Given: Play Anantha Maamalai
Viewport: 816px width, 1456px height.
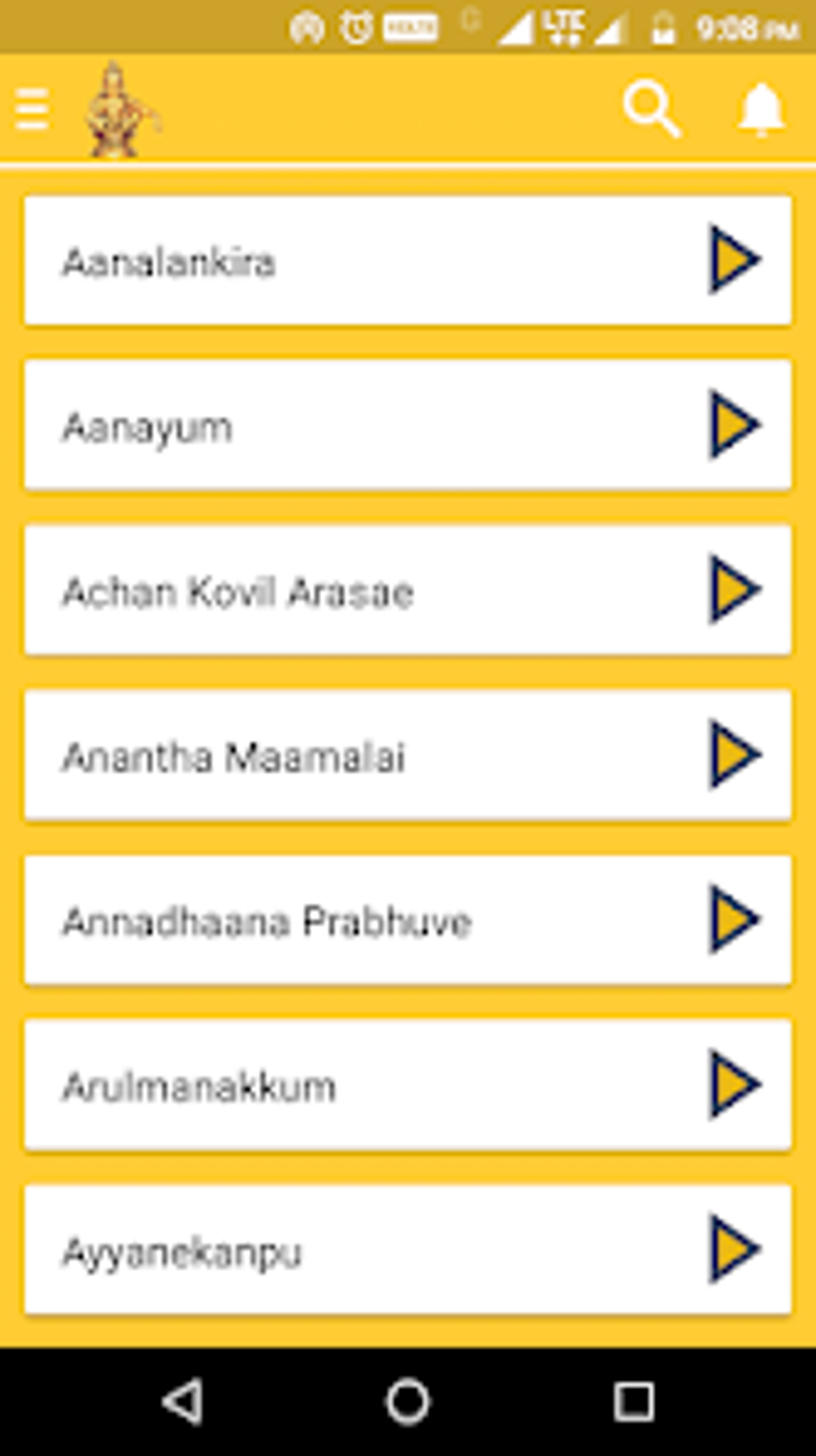Looking at the screenshot, I should (734, 755).
